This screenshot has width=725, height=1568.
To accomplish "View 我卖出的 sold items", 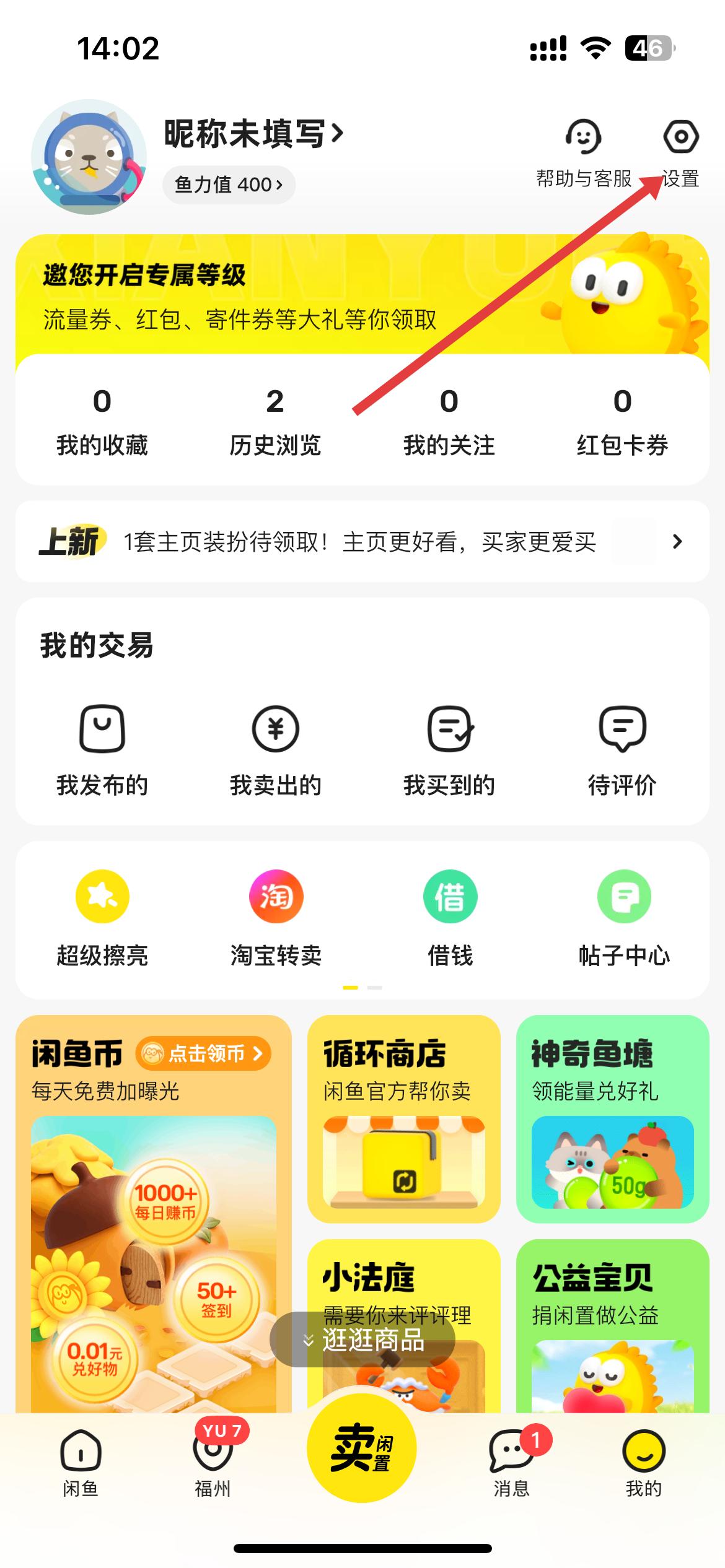I will [x=275, y=749].
